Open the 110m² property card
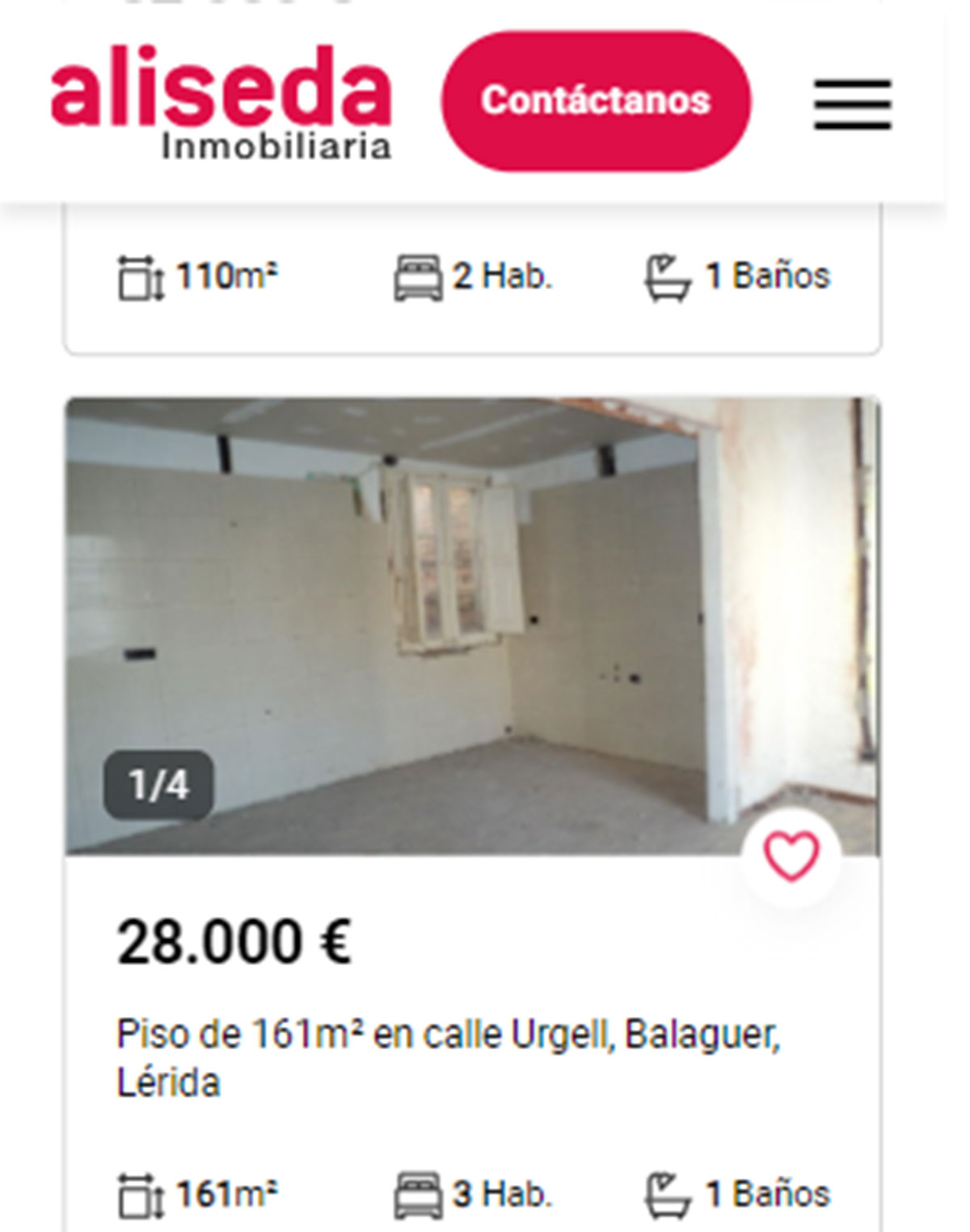Image resolution: width=970 pixels, height=1232 pixels. (472, 279)
